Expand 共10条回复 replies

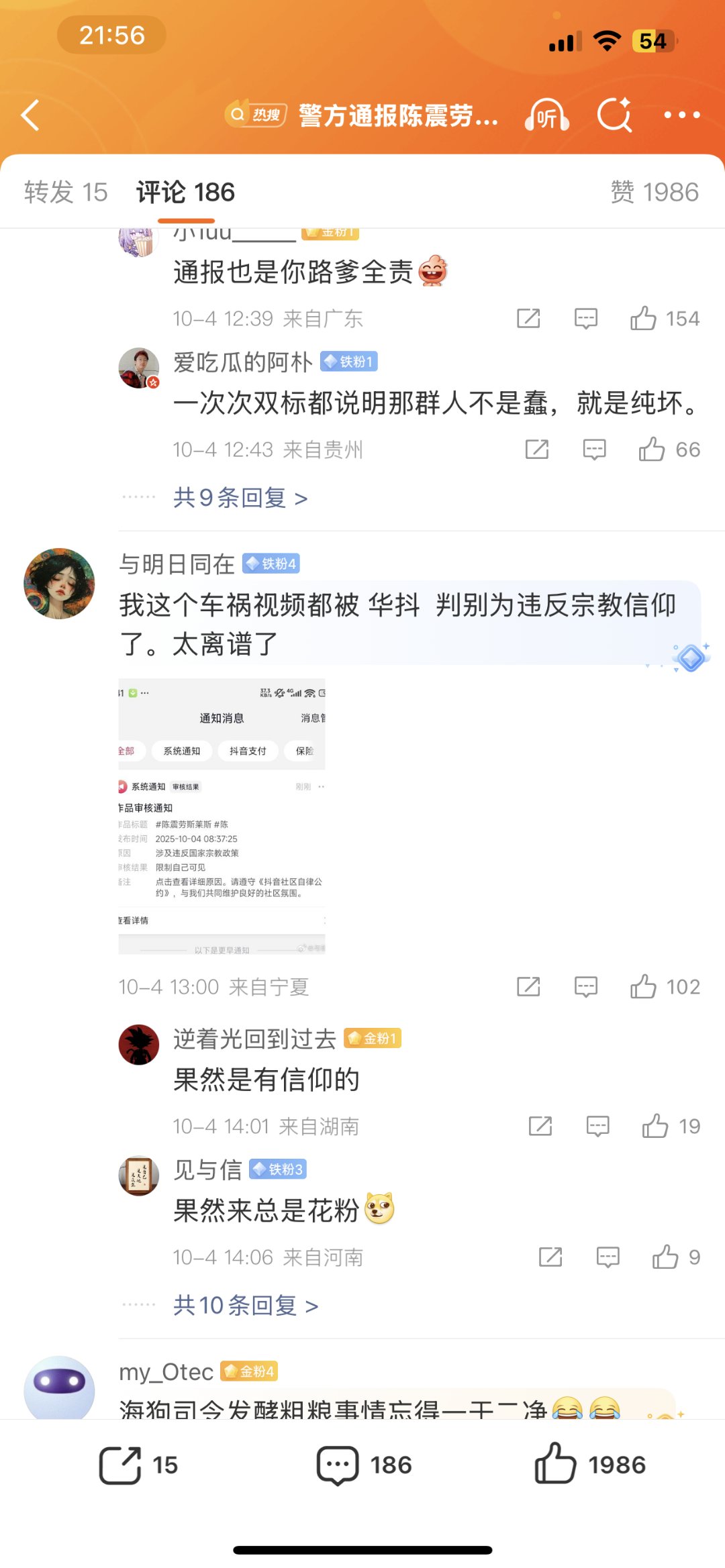coord(245,1306)
